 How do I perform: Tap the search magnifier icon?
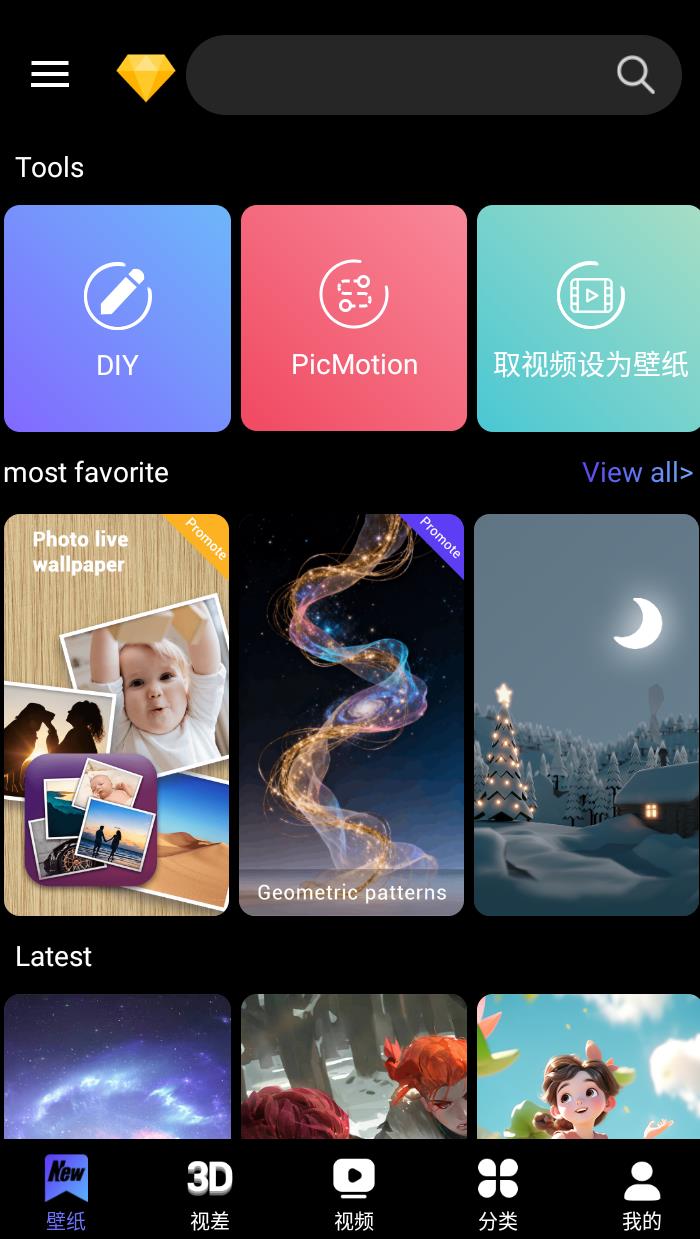coord(635,74)
